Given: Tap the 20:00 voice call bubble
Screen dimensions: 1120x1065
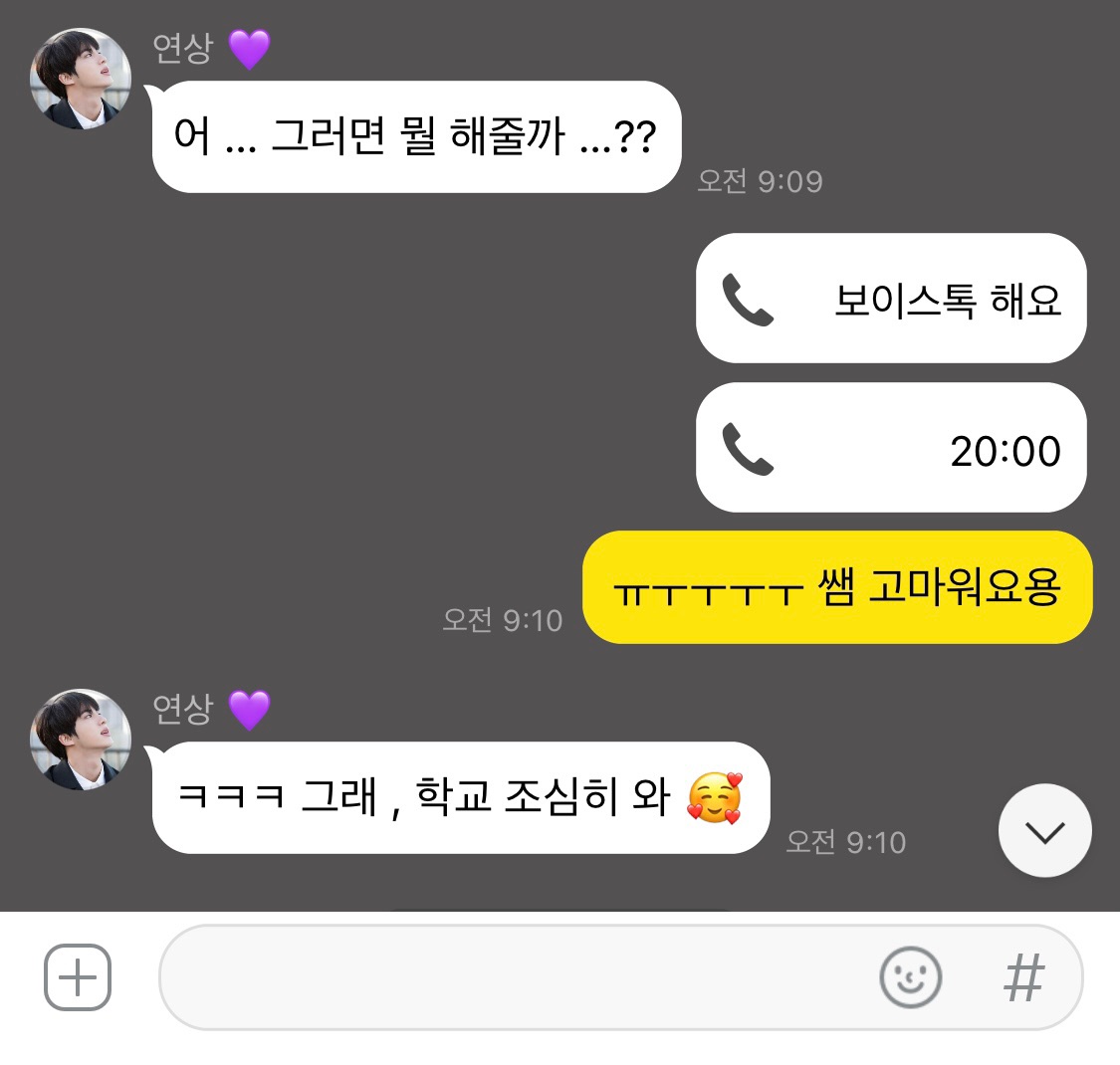Looking at the screenshot, I should point(890,449).
